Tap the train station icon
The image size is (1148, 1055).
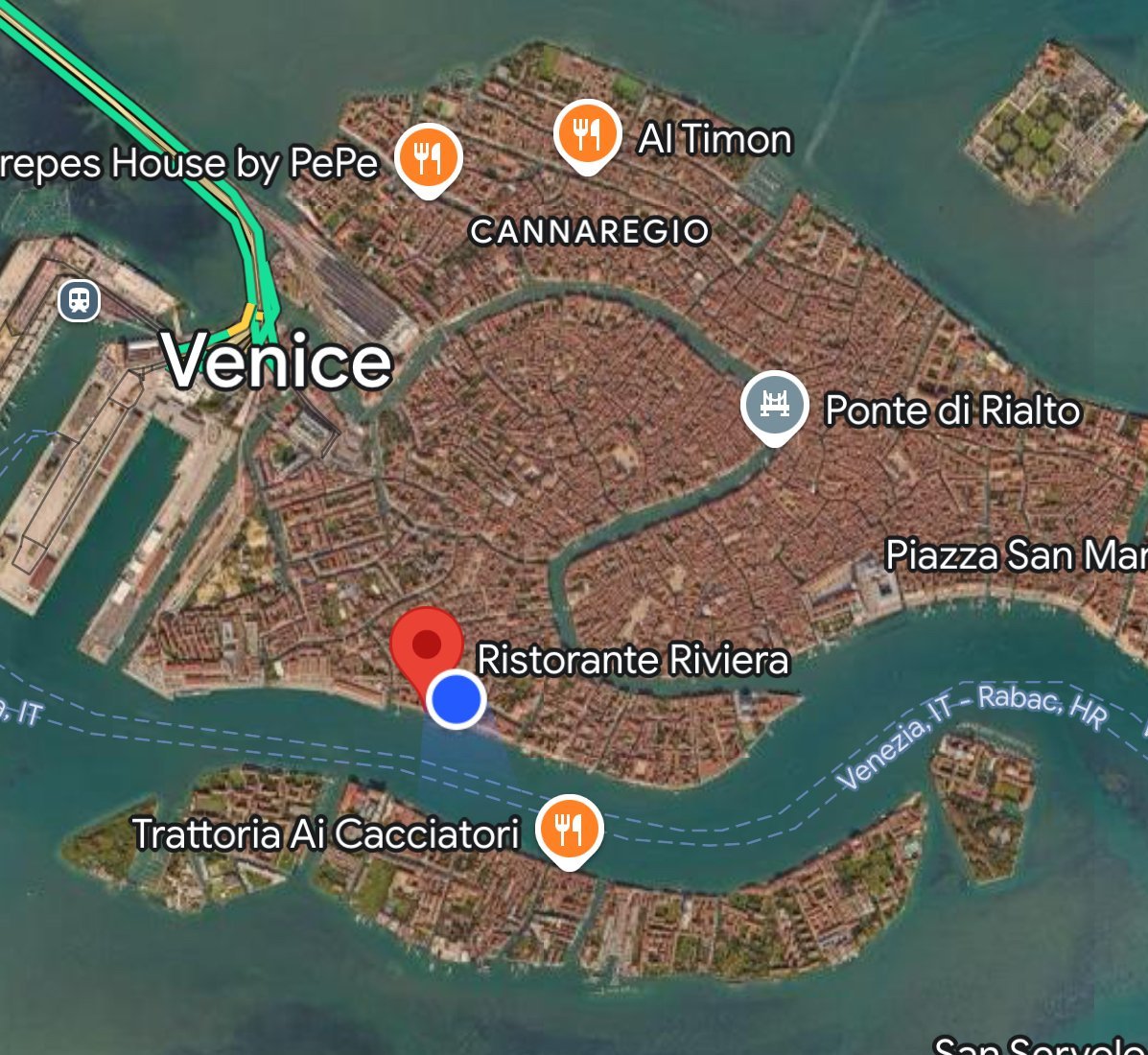pos(79,300)
